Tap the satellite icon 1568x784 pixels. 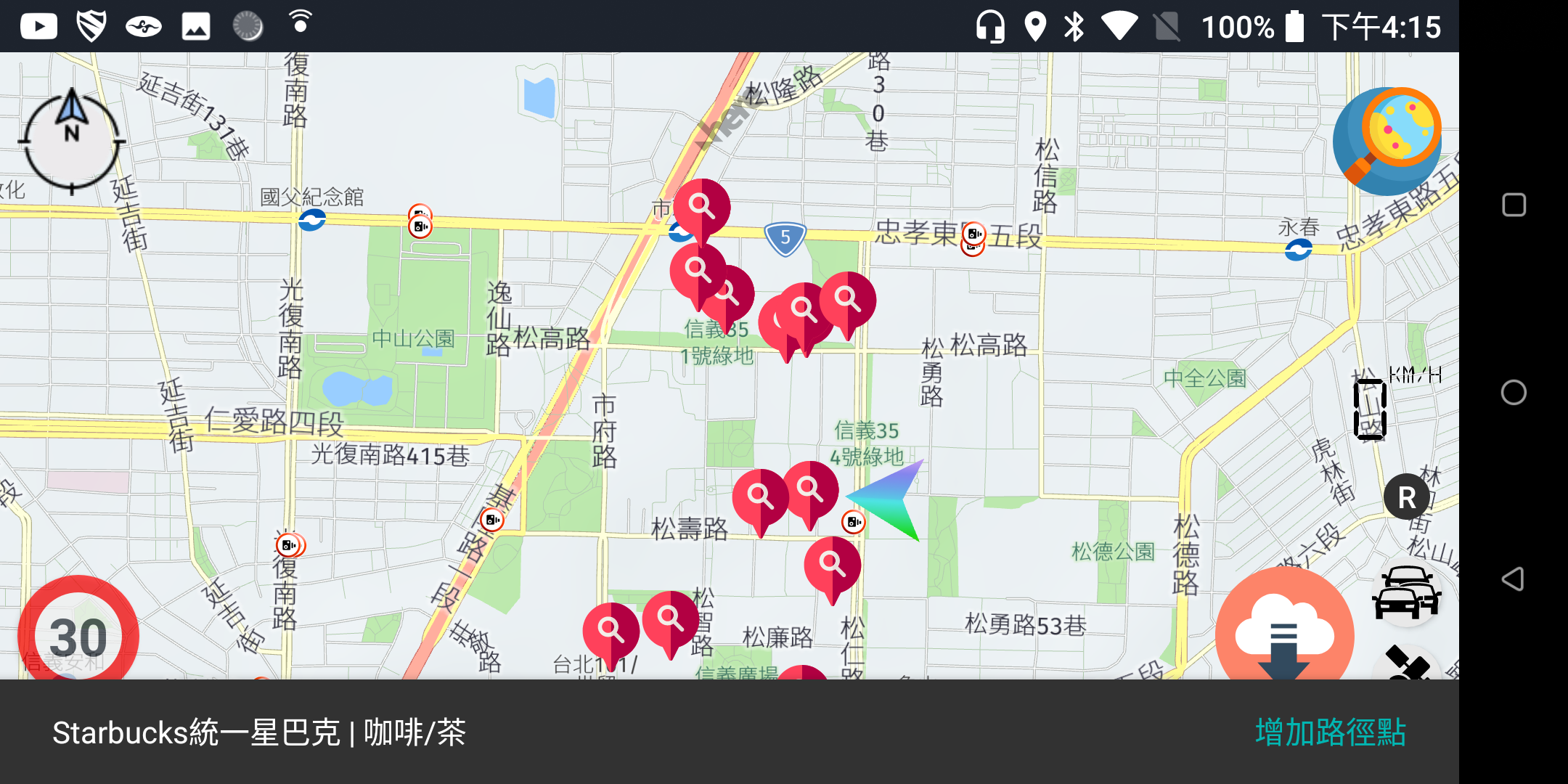click(x=1408, y=663)
